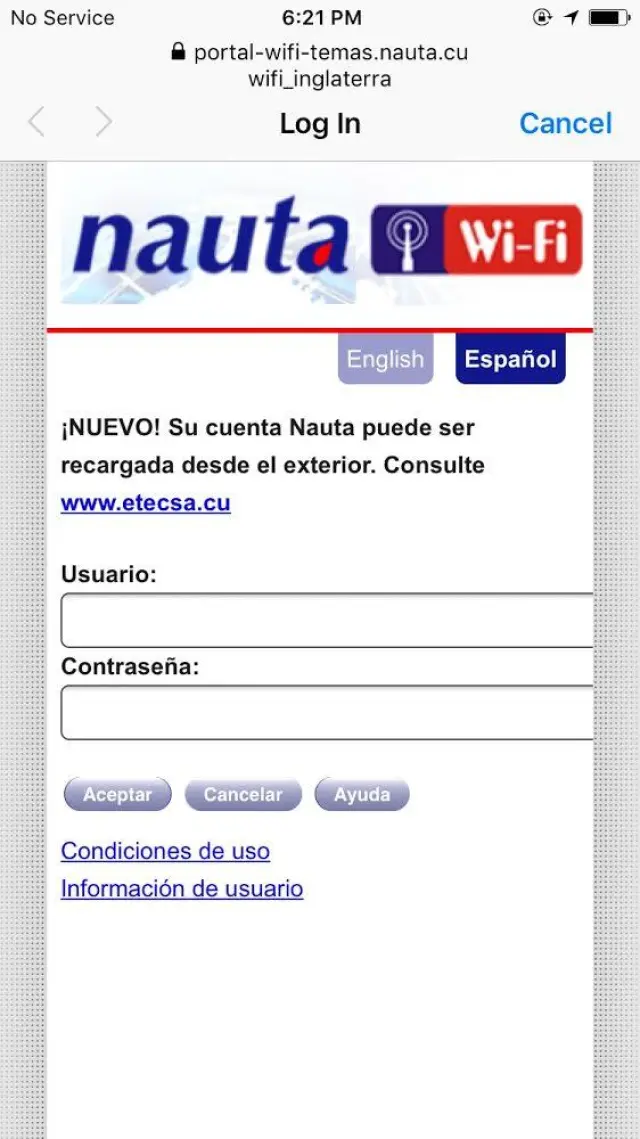Image resolution: width=640 pixels, height=1139 pixels.
Task: Open Condiciones de uso link
Action: tap(166, 851)
